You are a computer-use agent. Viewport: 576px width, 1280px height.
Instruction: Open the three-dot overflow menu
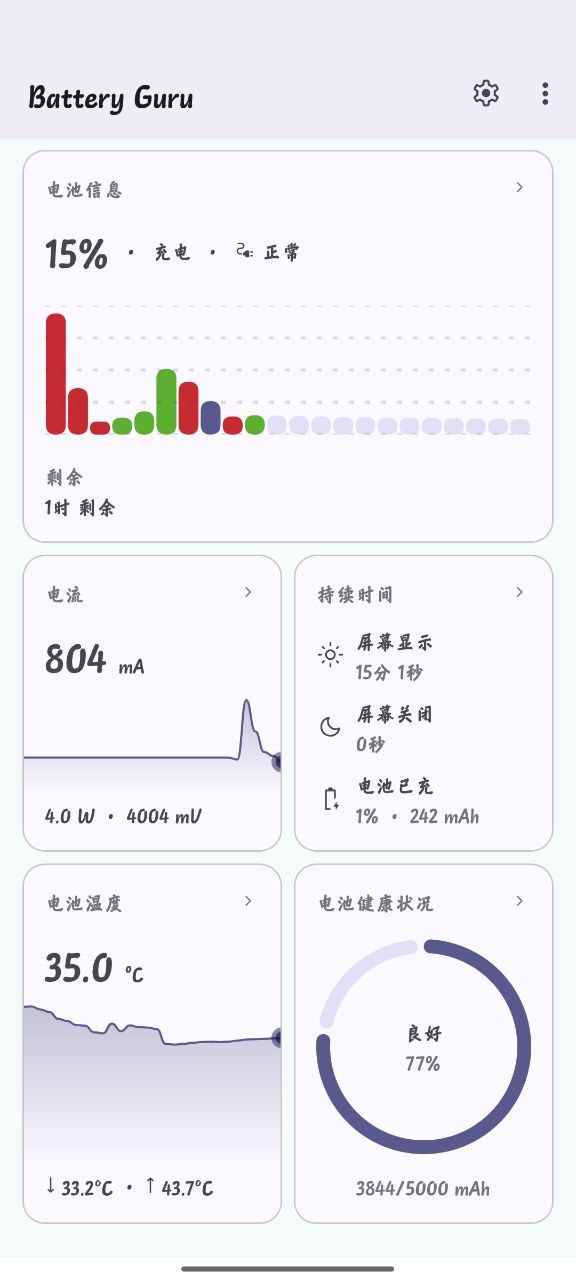tap(545, 94)
